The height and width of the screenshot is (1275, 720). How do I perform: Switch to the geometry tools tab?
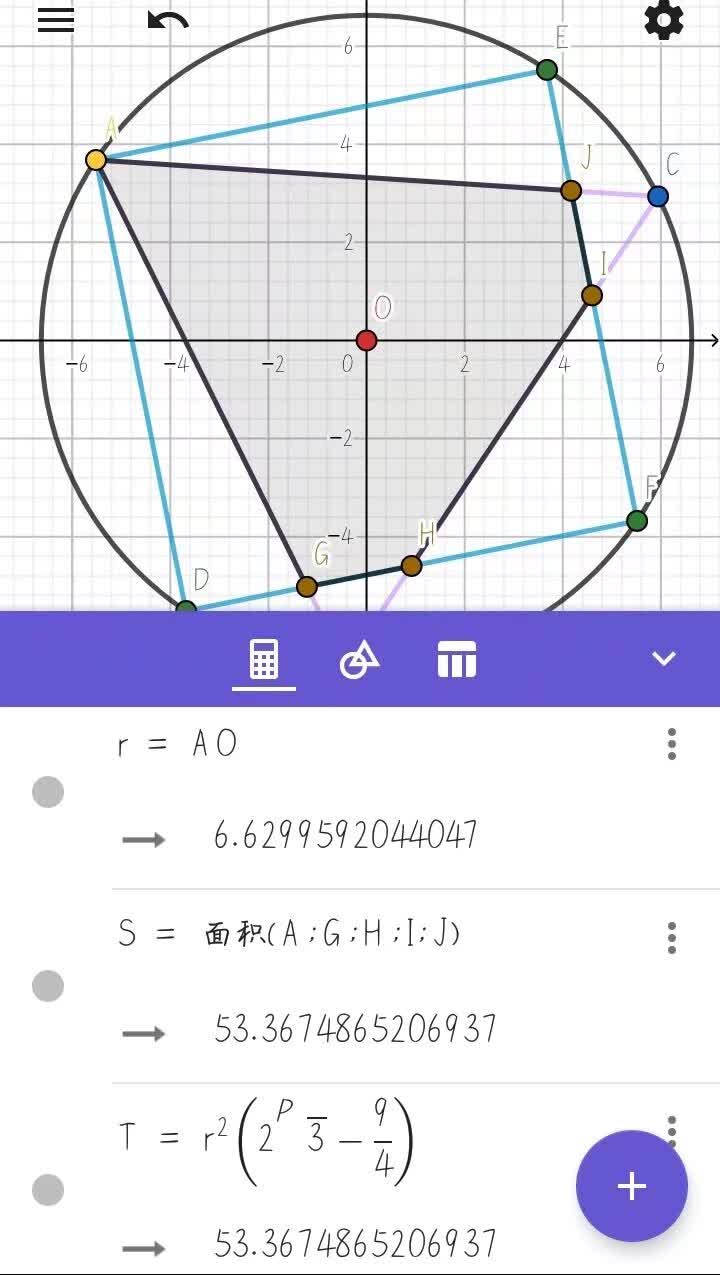coord(360,659)
